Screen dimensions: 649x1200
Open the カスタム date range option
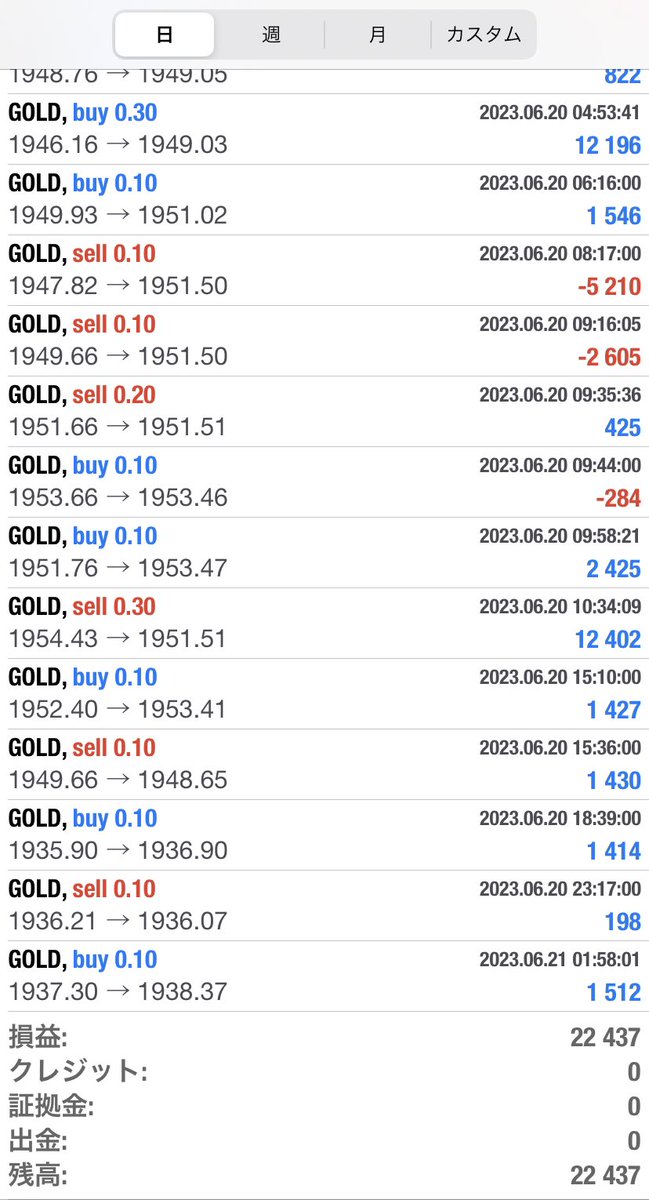coord(483,35)
